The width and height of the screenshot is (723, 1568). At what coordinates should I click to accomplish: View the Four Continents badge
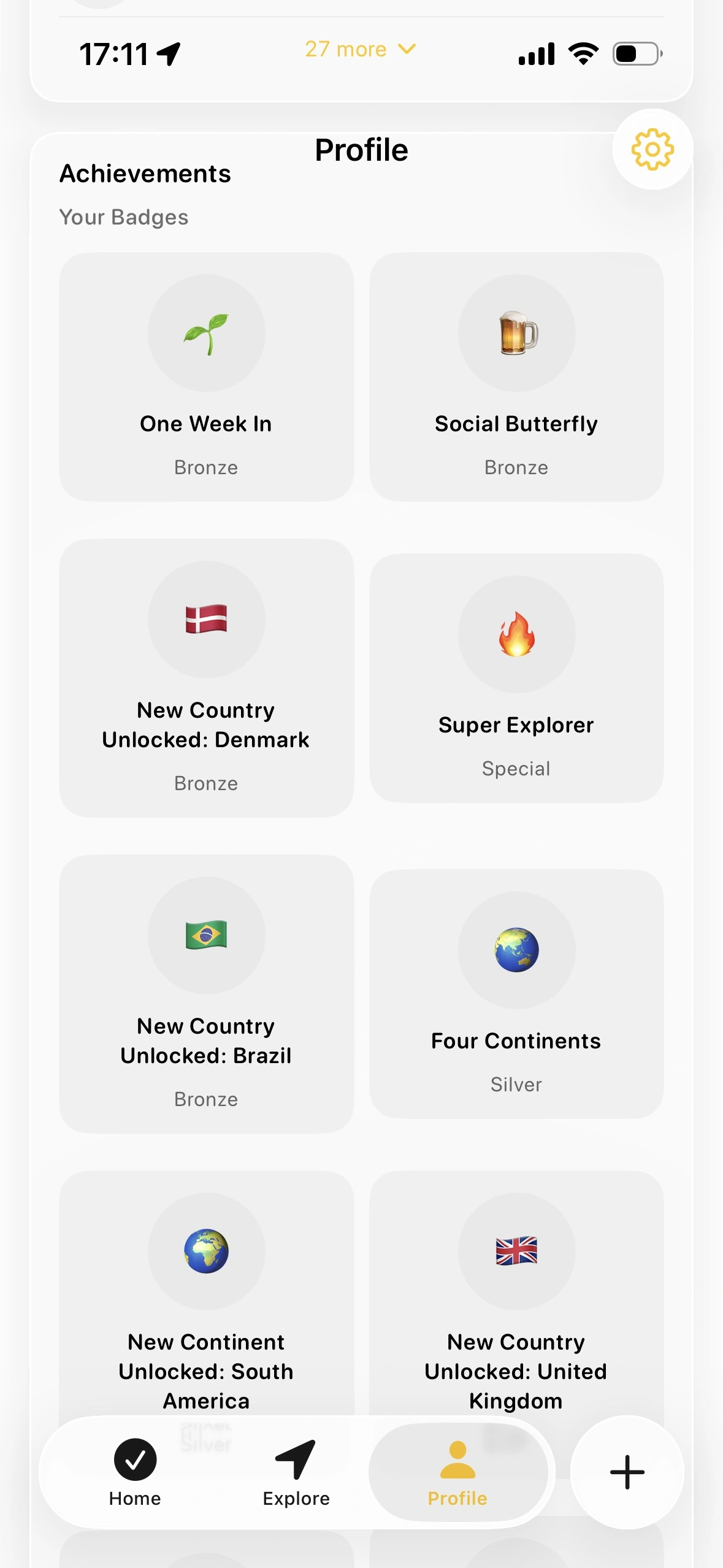pos(516,993)
